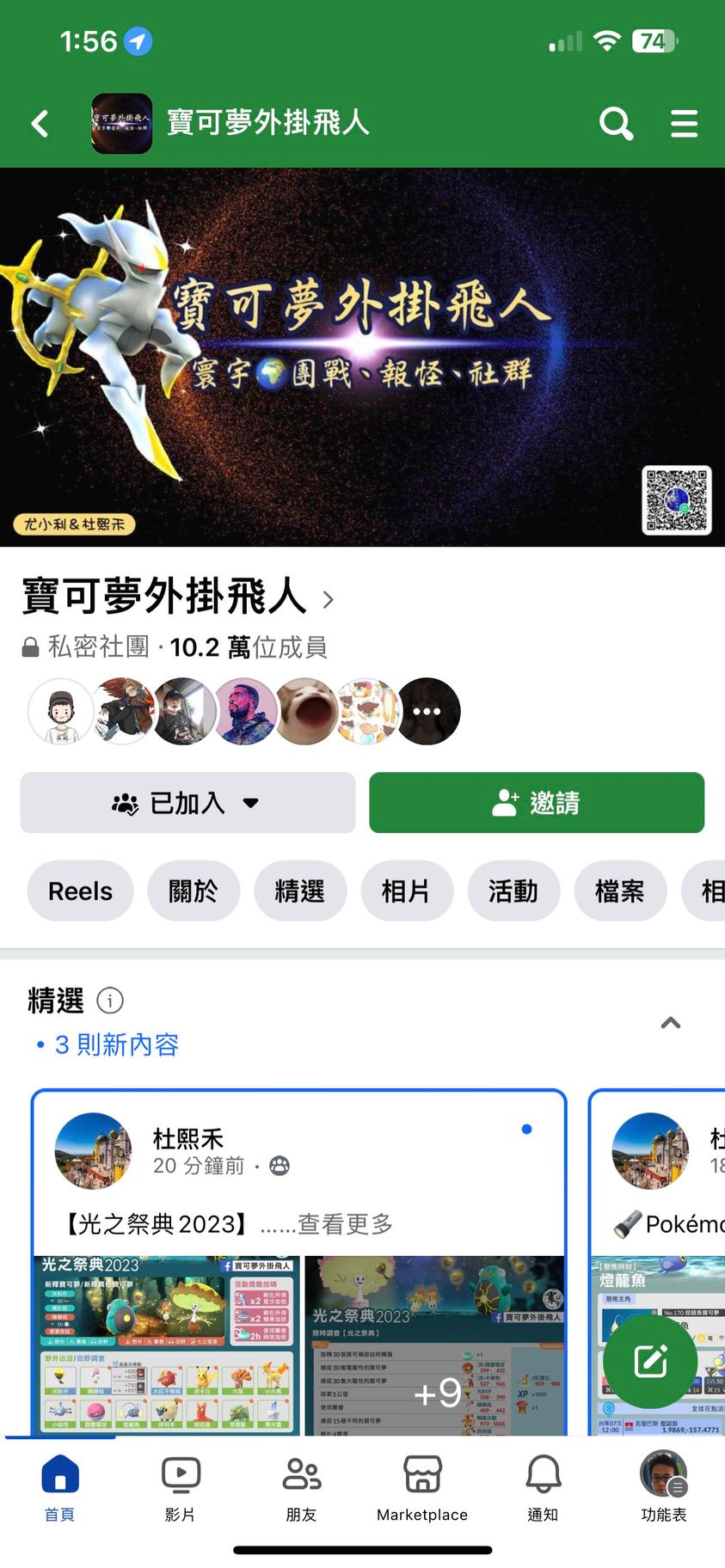Select the 檔案 chip

pyautogui.click(x=619, y=891)
